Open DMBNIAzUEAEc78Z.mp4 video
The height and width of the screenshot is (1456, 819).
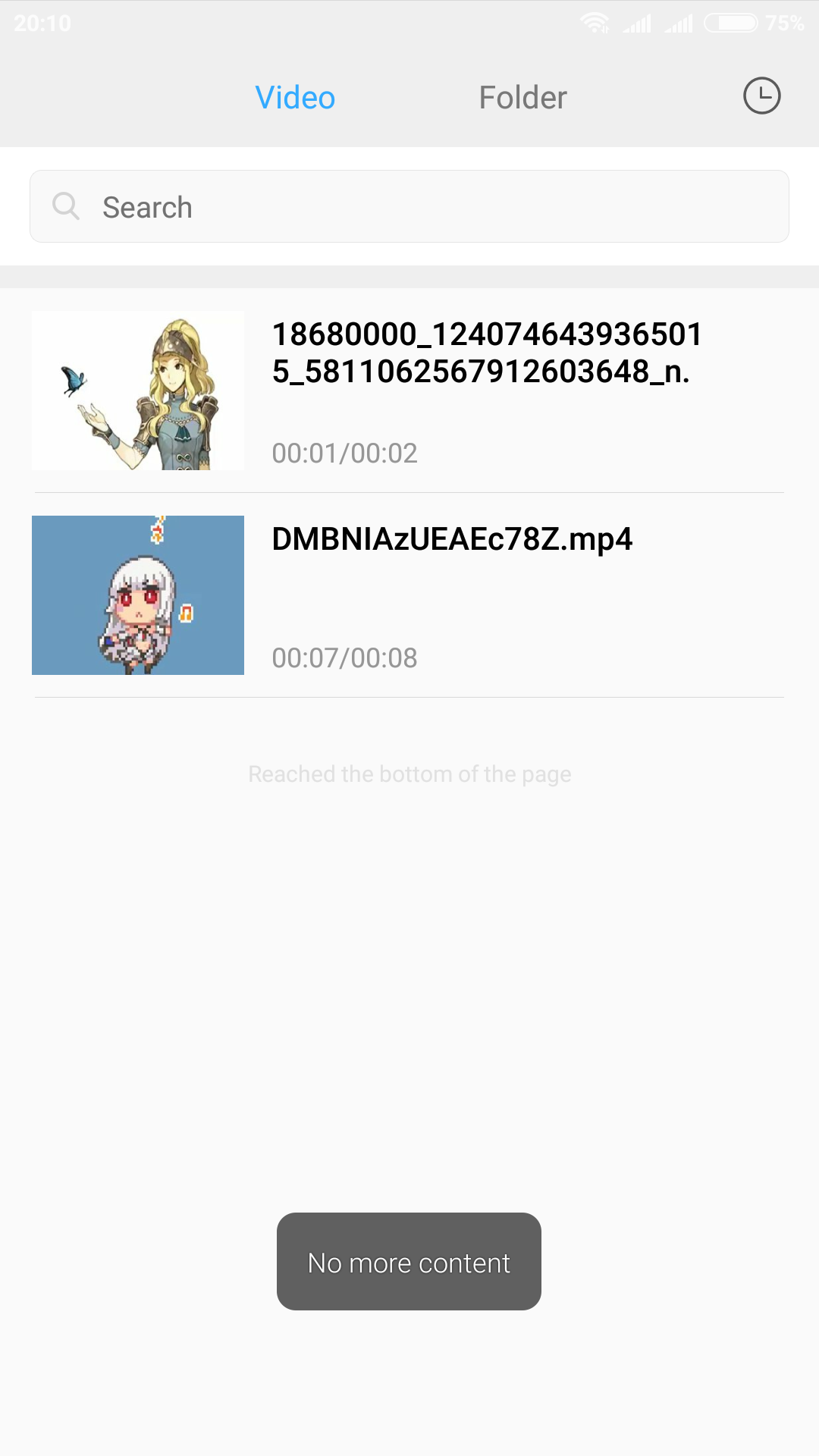(409, 595)
